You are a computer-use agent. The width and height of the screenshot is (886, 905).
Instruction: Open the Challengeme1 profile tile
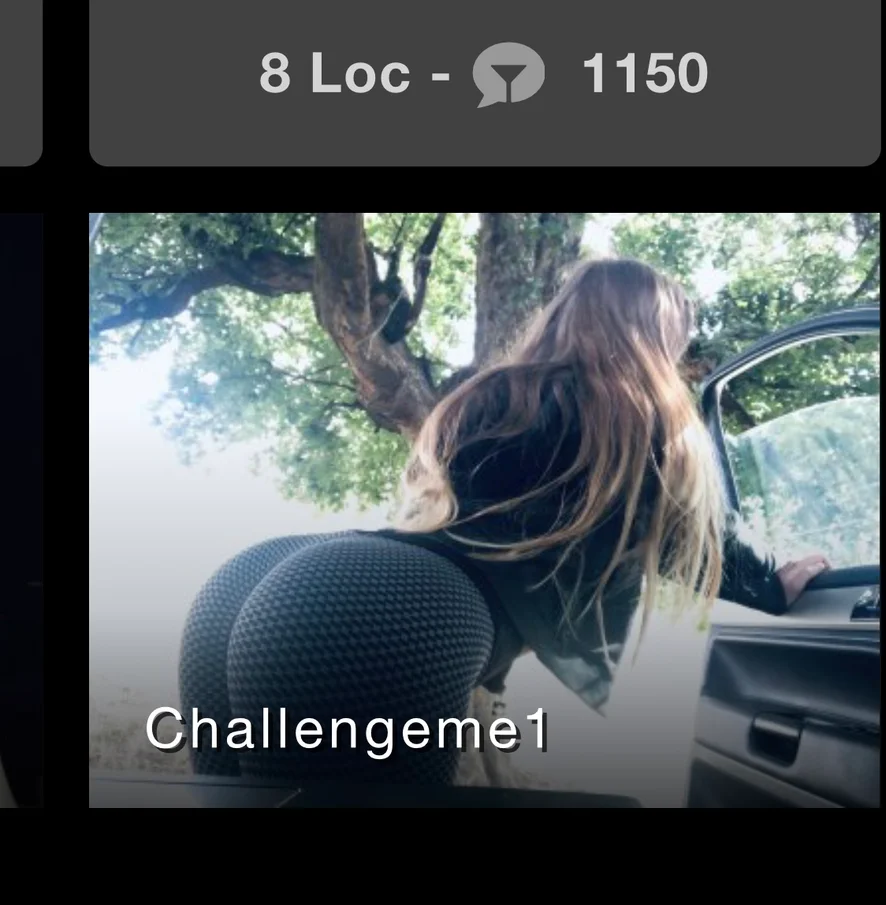(x=484, y=509)
